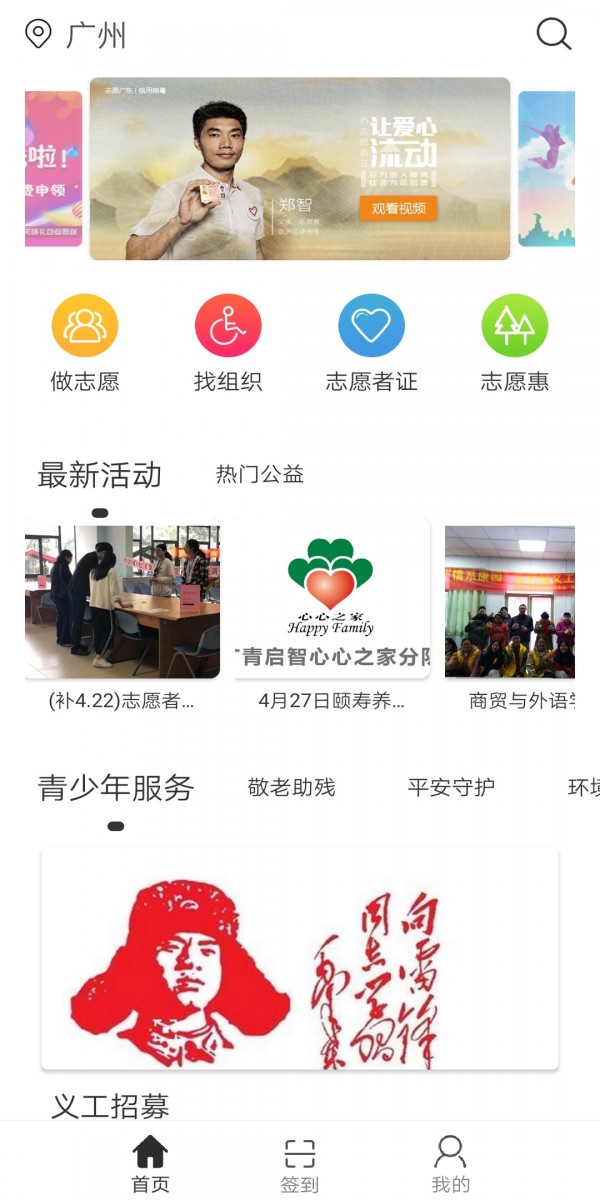600x1200 pixels.
Task: Open the 义工招募 card
Action: pos(300,960)
